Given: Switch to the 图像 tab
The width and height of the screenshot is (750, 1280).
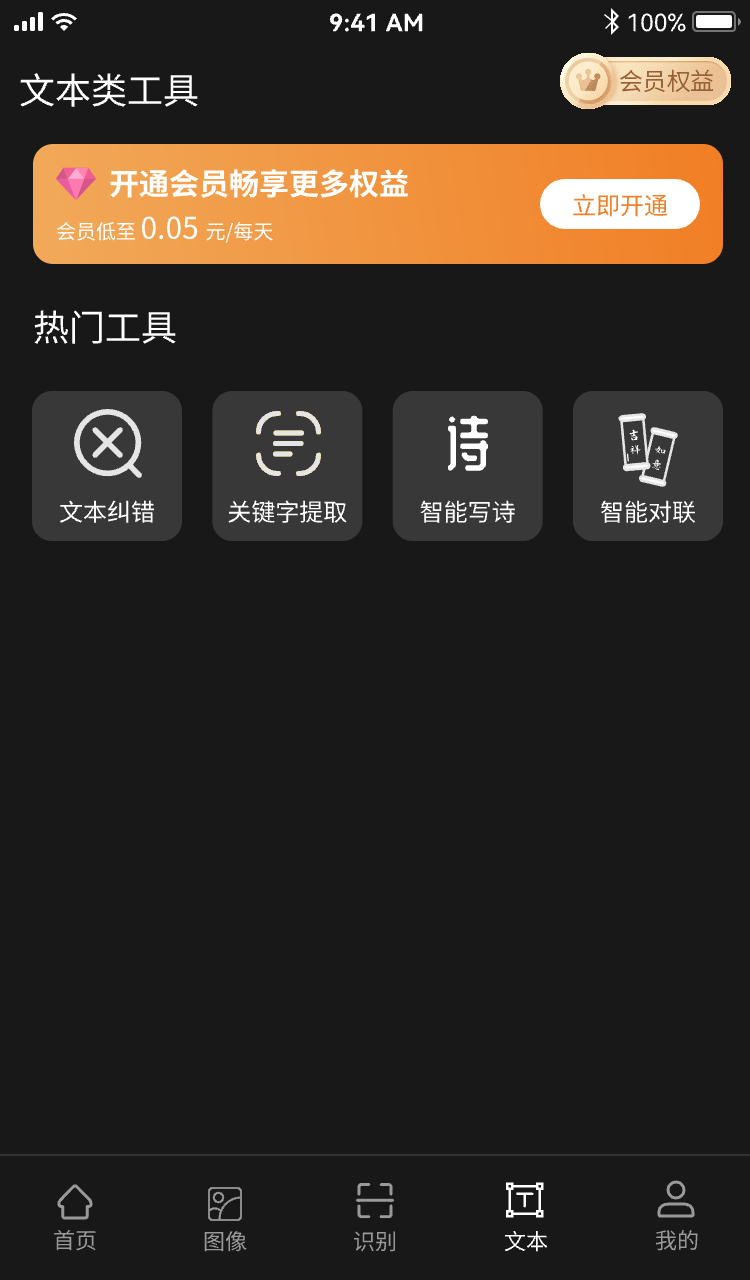Looking at the screenshot, I should point(225,1216).
